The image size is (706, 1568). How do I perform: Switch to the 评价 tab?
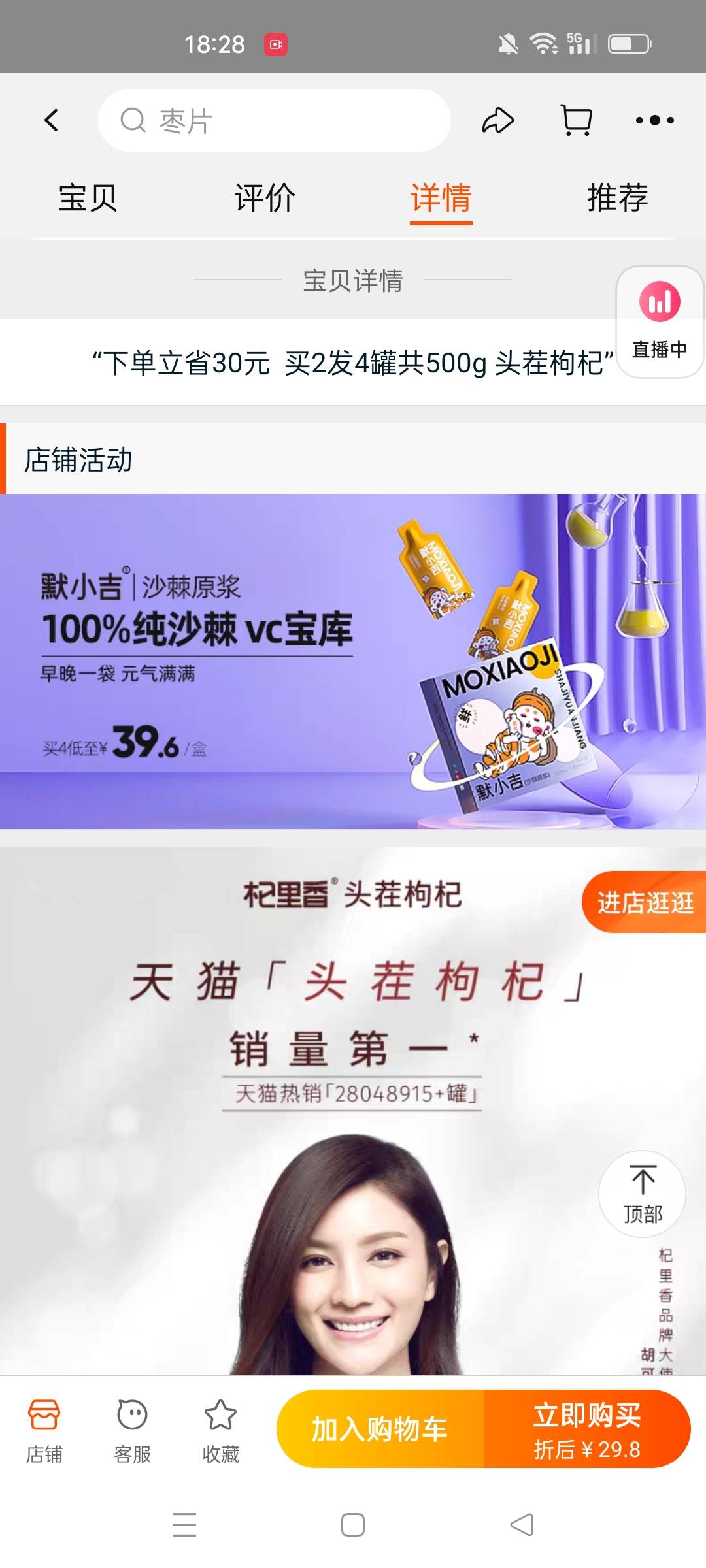coord(265,198)
